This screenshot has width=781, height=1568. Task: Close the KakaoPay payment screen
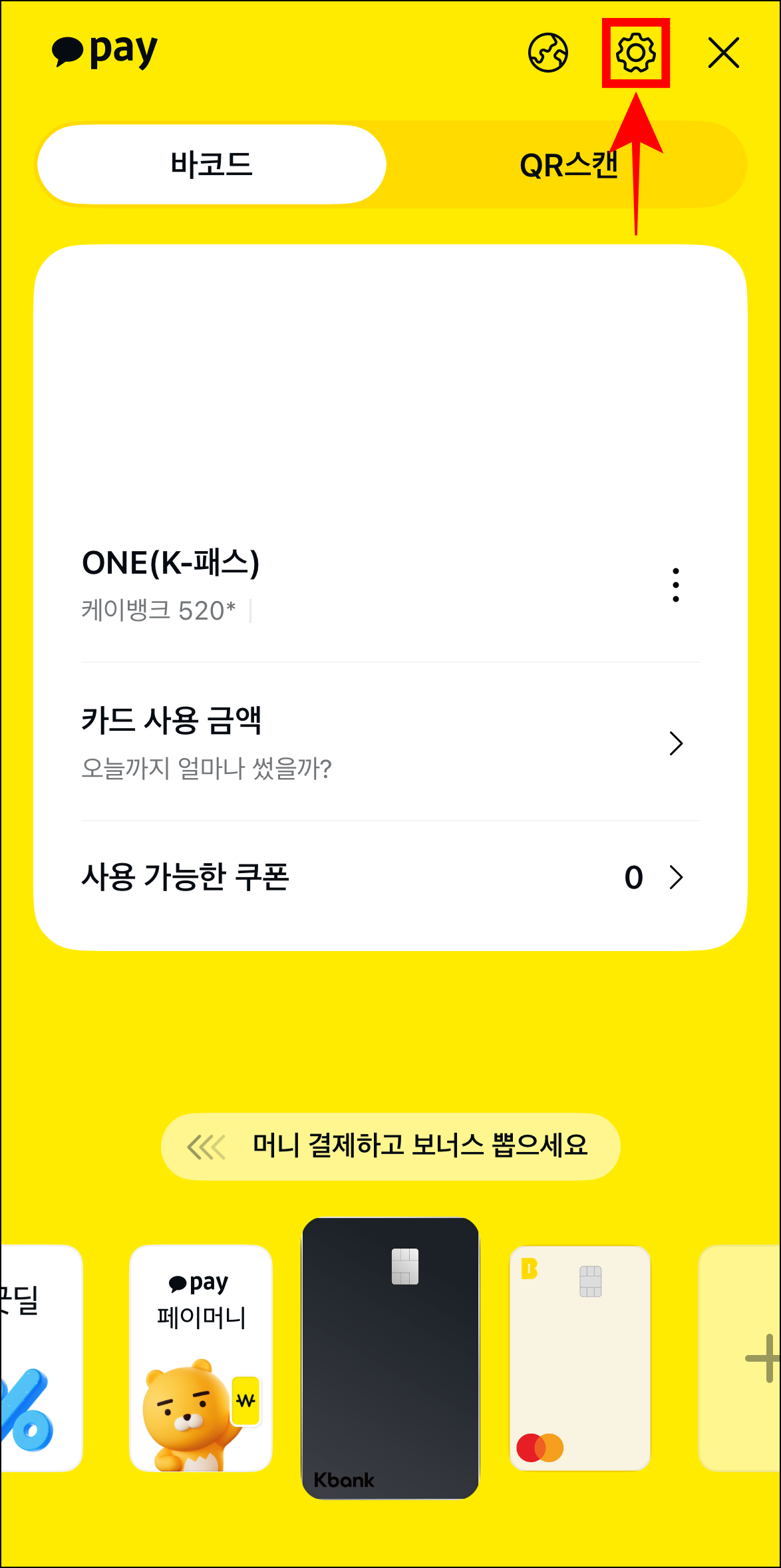(x=722, y=52)
